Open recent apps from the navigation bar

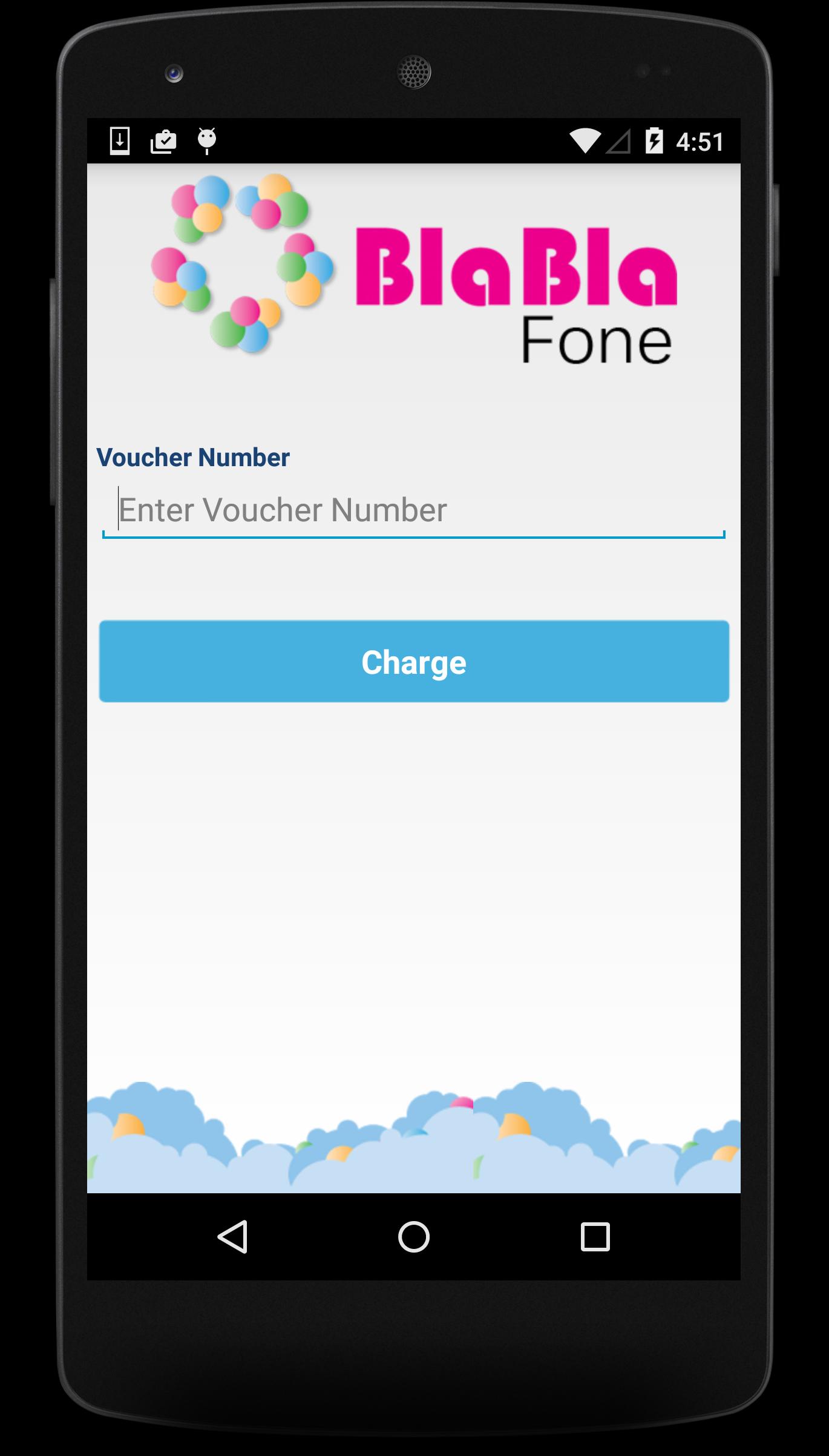tap(595, 1236)
